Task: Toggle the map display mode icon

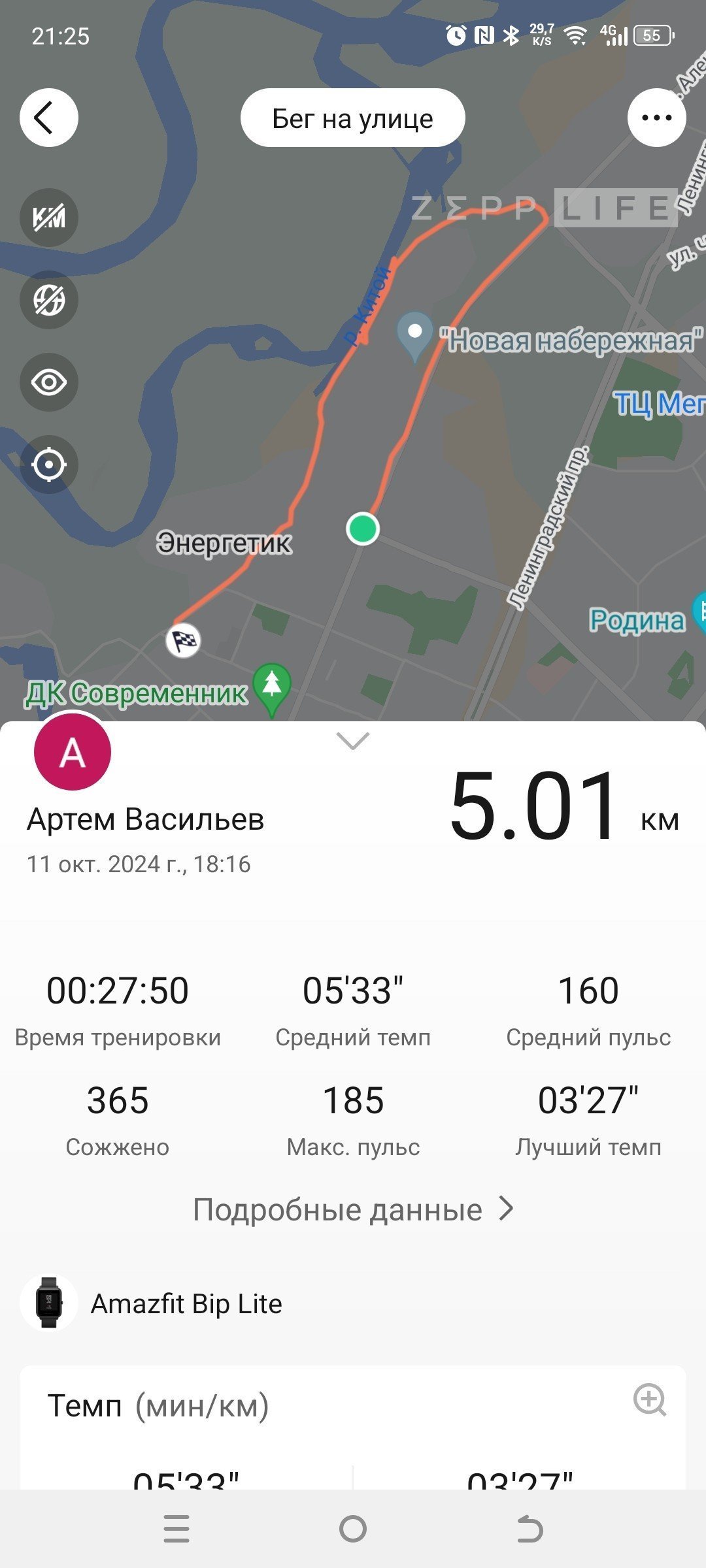Action: [49, 300]
